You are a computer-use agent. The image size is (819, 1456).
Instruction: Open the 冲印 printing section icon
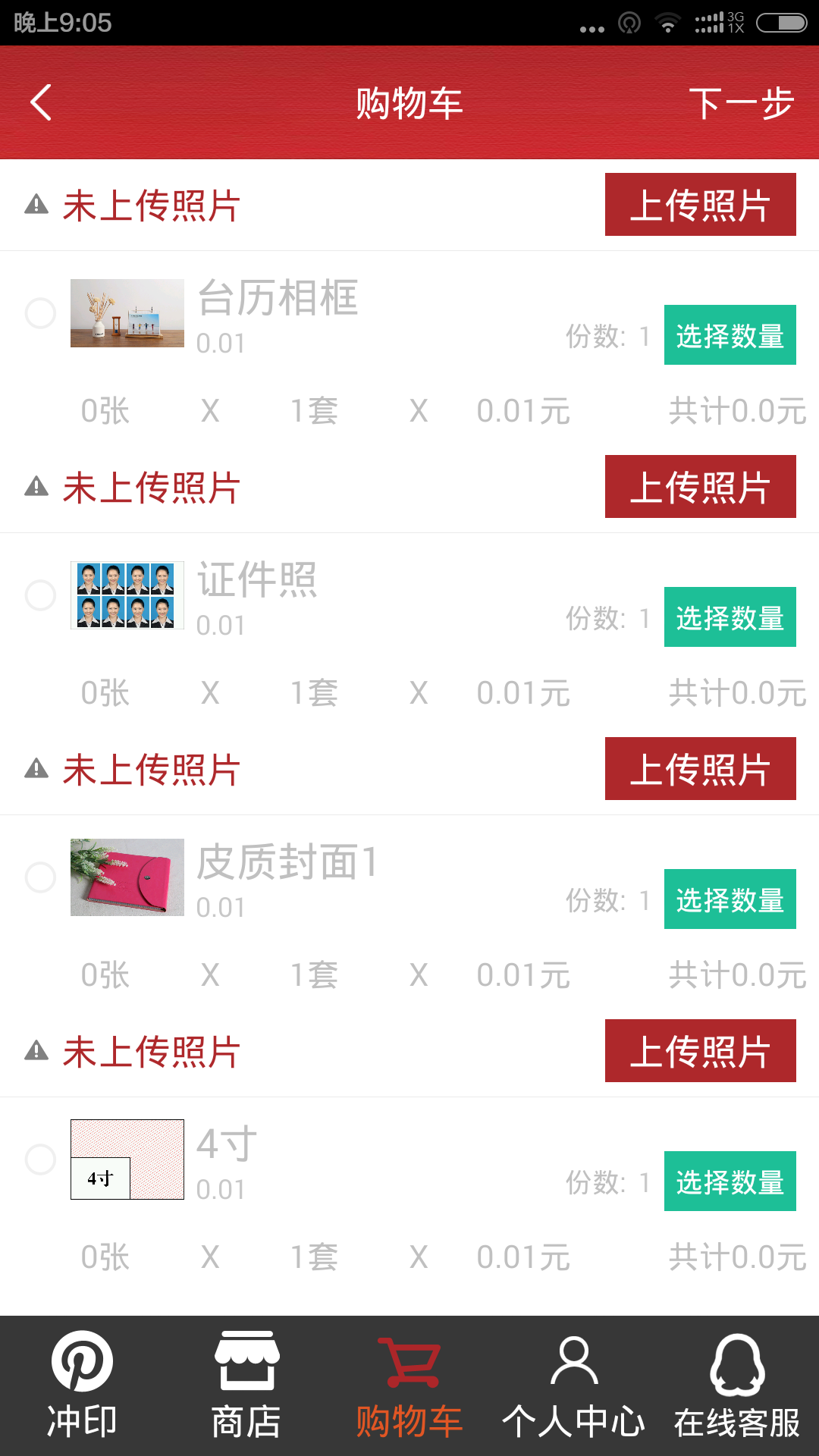[x=82, y=1365]
